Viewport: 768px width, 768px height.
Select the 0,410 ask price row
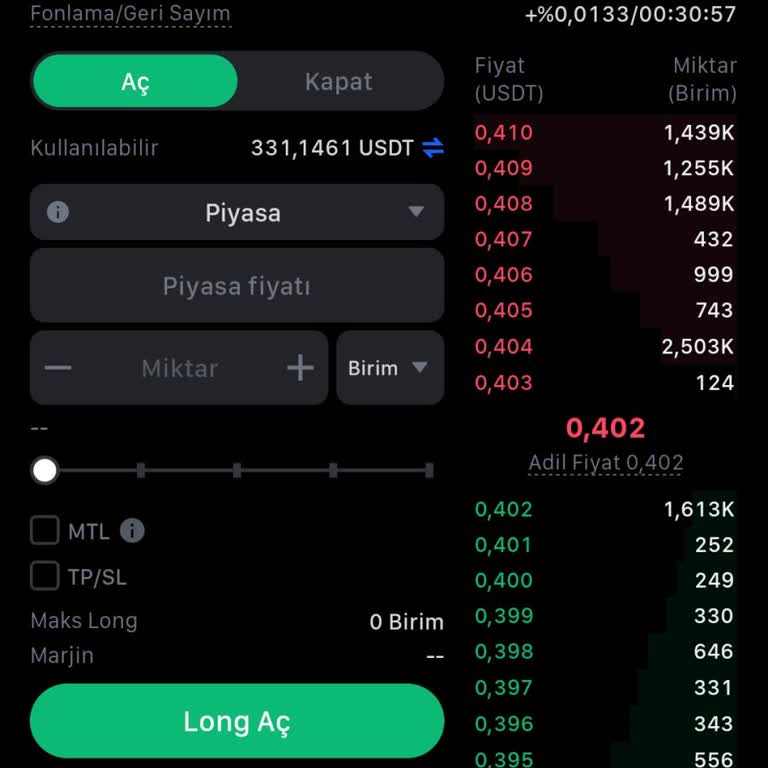tap(604, 132)
